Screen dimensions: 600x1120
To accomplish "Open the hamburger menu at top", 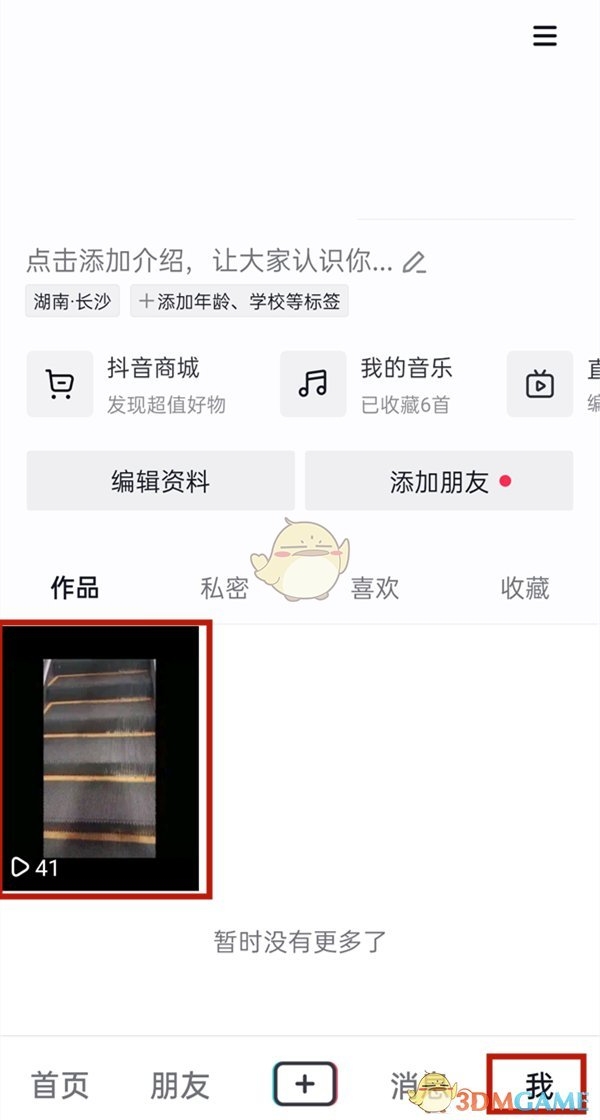I will (x=544, y=36).
